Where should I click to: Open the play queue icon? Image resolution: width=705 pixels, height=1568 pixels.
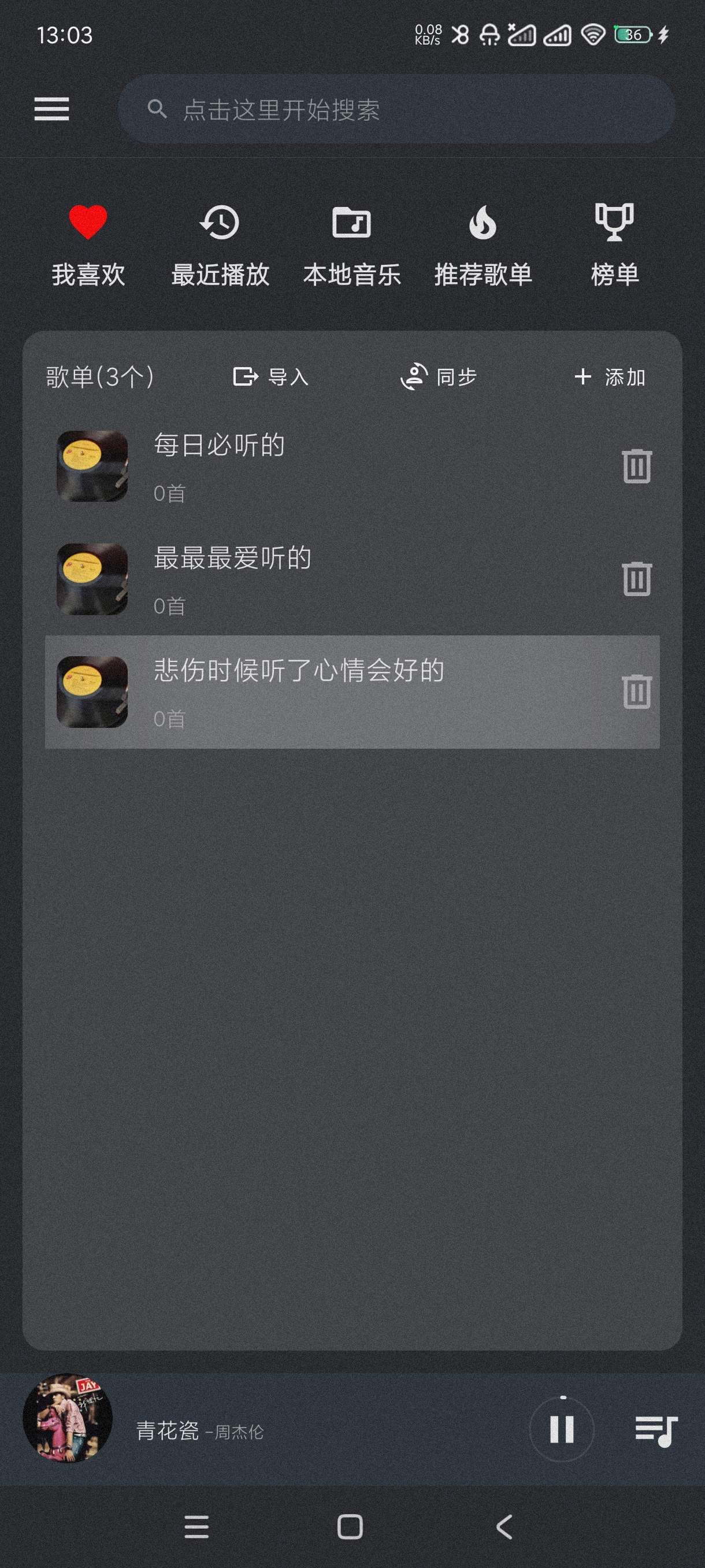point(656,1430)
